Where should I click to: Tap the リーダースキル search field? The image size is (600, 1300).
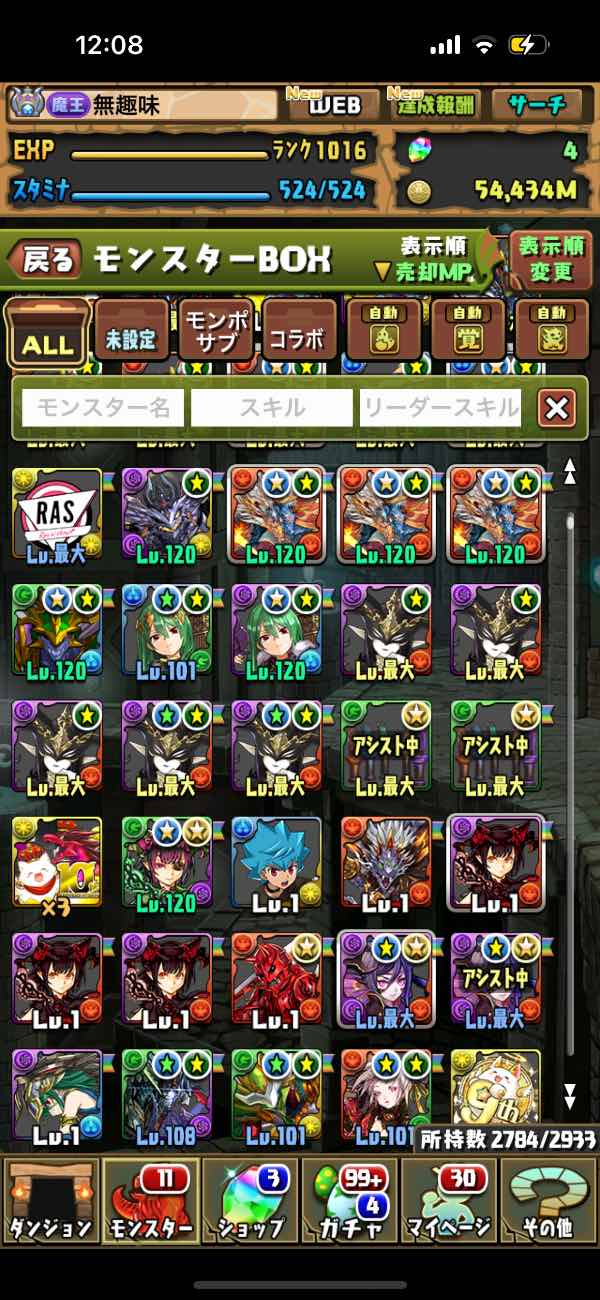441,407
